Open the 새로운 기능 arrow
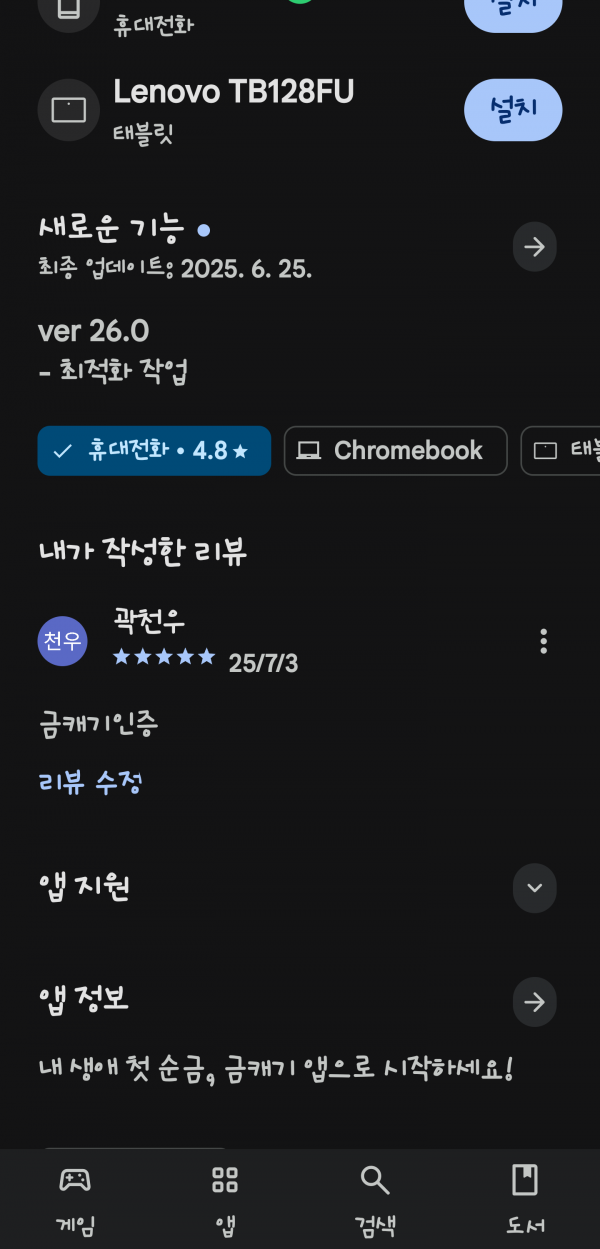This screenshot has width=600, height=1249. [x=534, y=247]
